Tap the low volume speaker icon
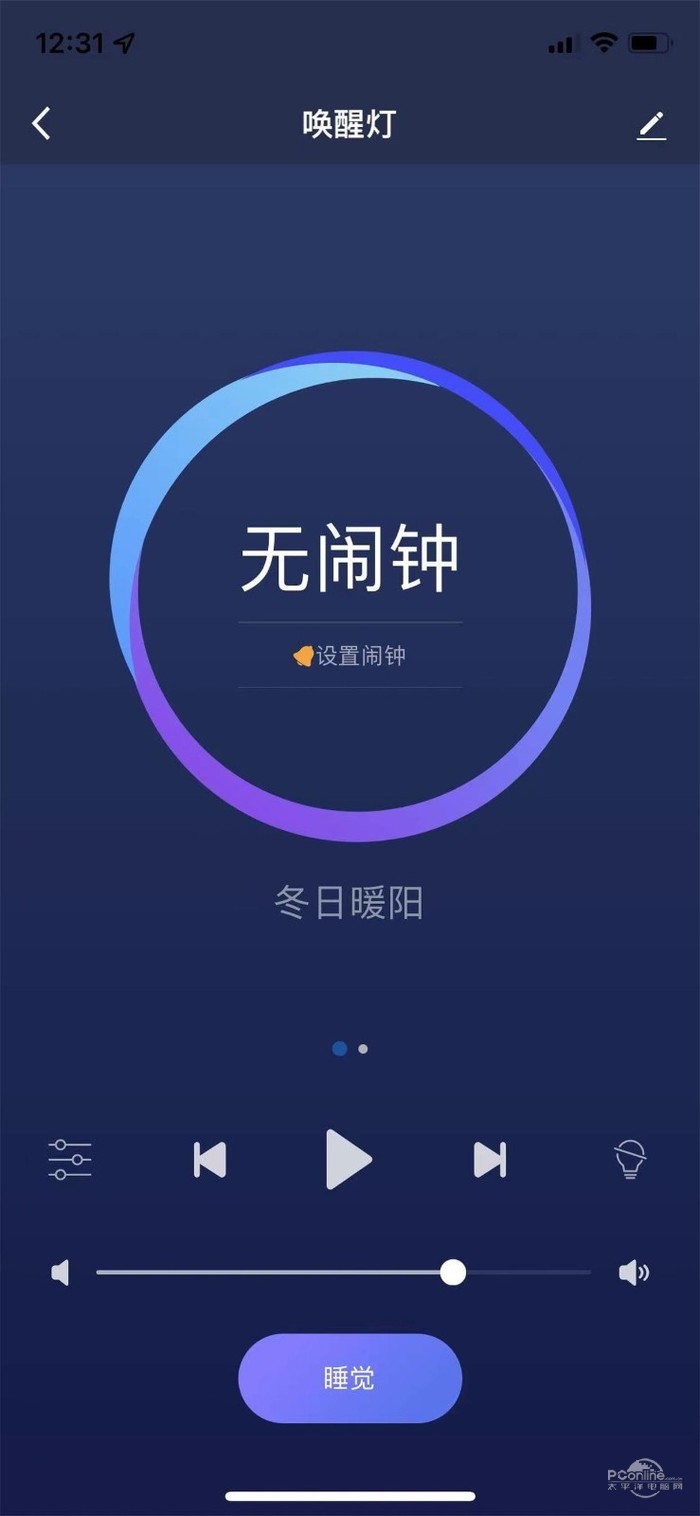700x1516 pixels. click(x=61, y=1273)
